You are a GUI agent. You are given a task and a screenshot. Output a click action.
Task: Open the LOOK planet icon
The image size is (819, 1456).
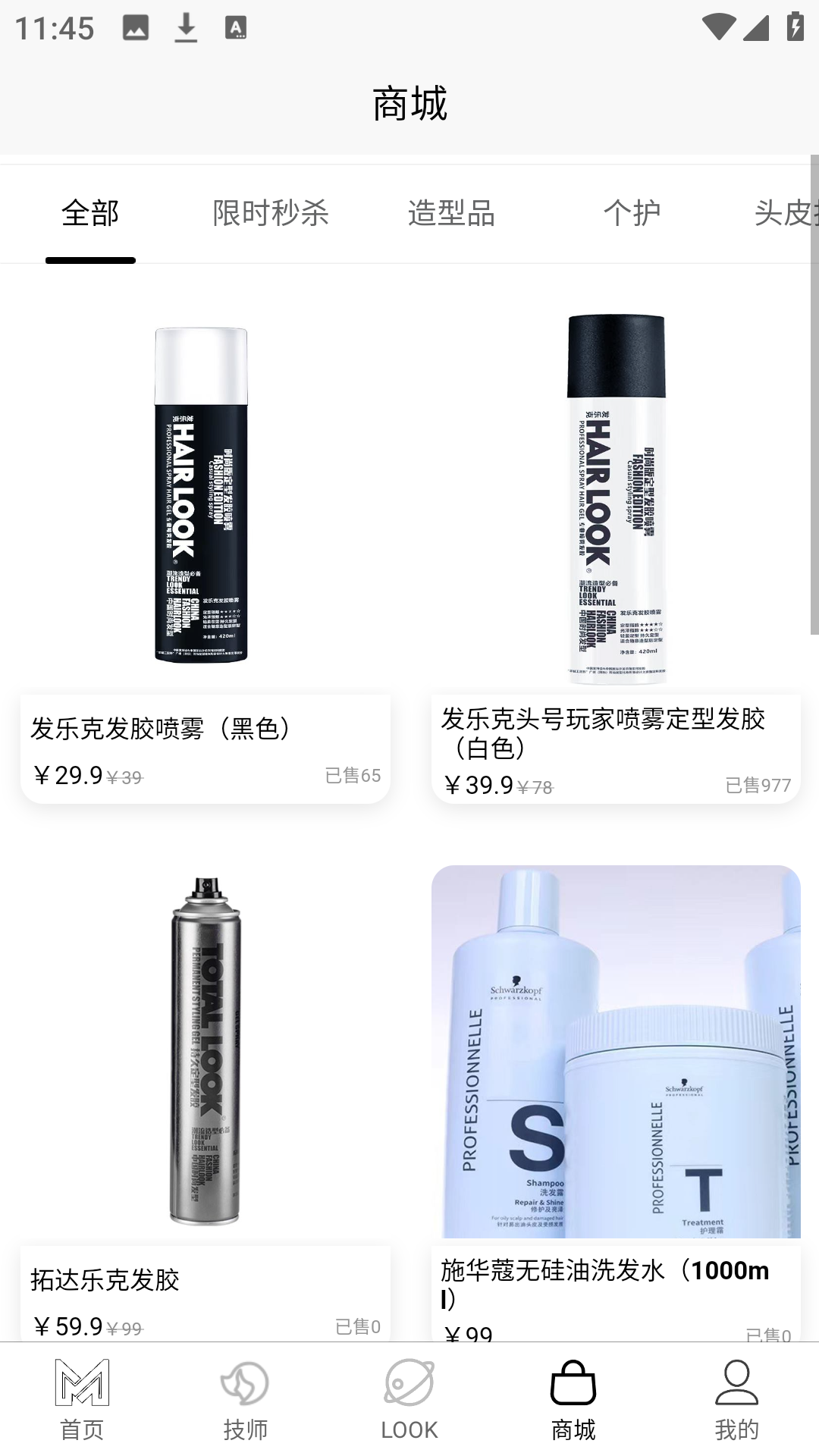(409, 1384)
